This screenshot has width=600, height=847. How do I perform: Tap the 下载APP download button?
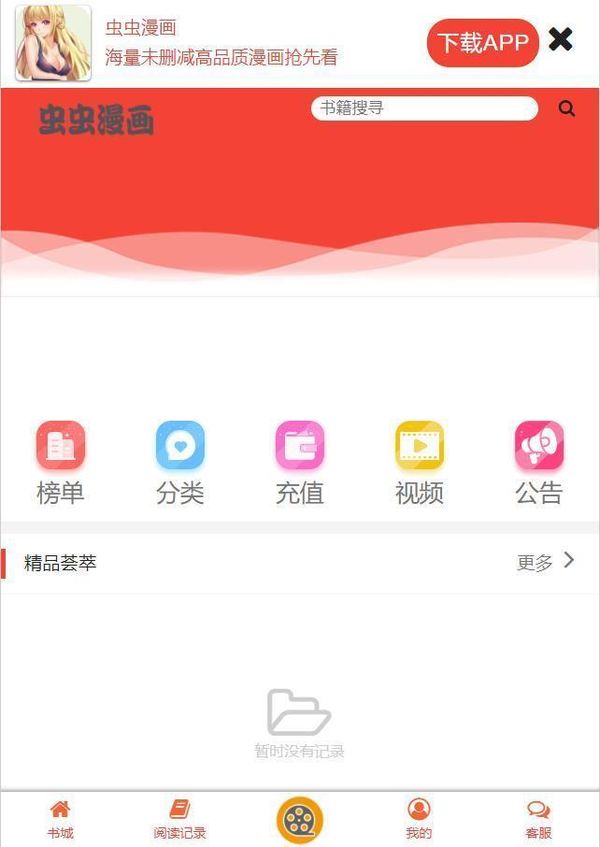[482, 42]
